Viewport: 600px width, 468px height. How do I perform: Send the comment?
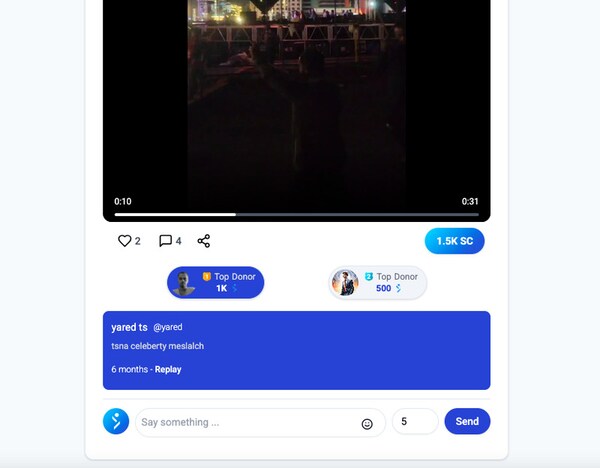tap(467, 422)
